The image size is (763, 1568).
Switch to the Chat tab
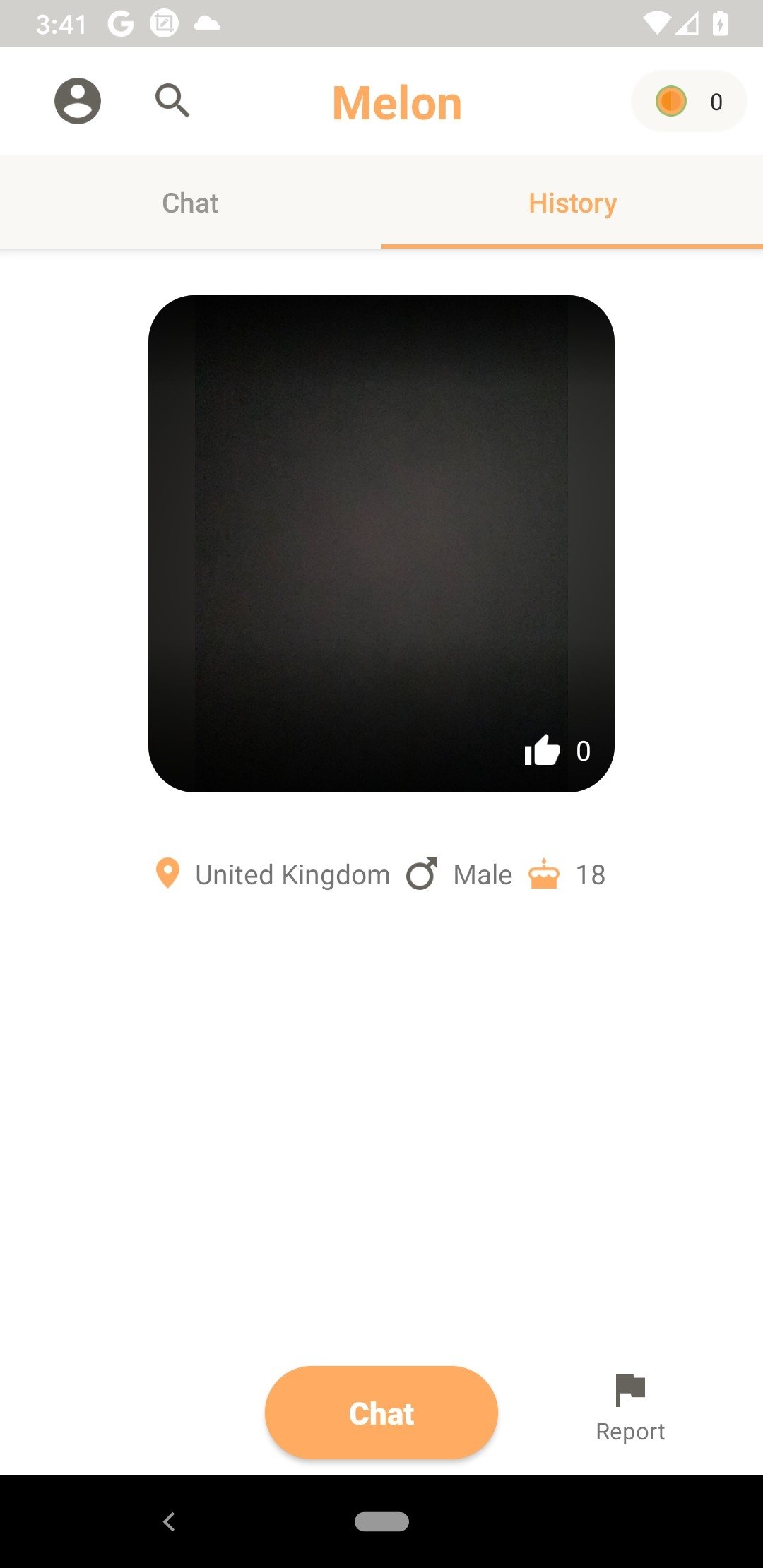[x=190, y=203]
